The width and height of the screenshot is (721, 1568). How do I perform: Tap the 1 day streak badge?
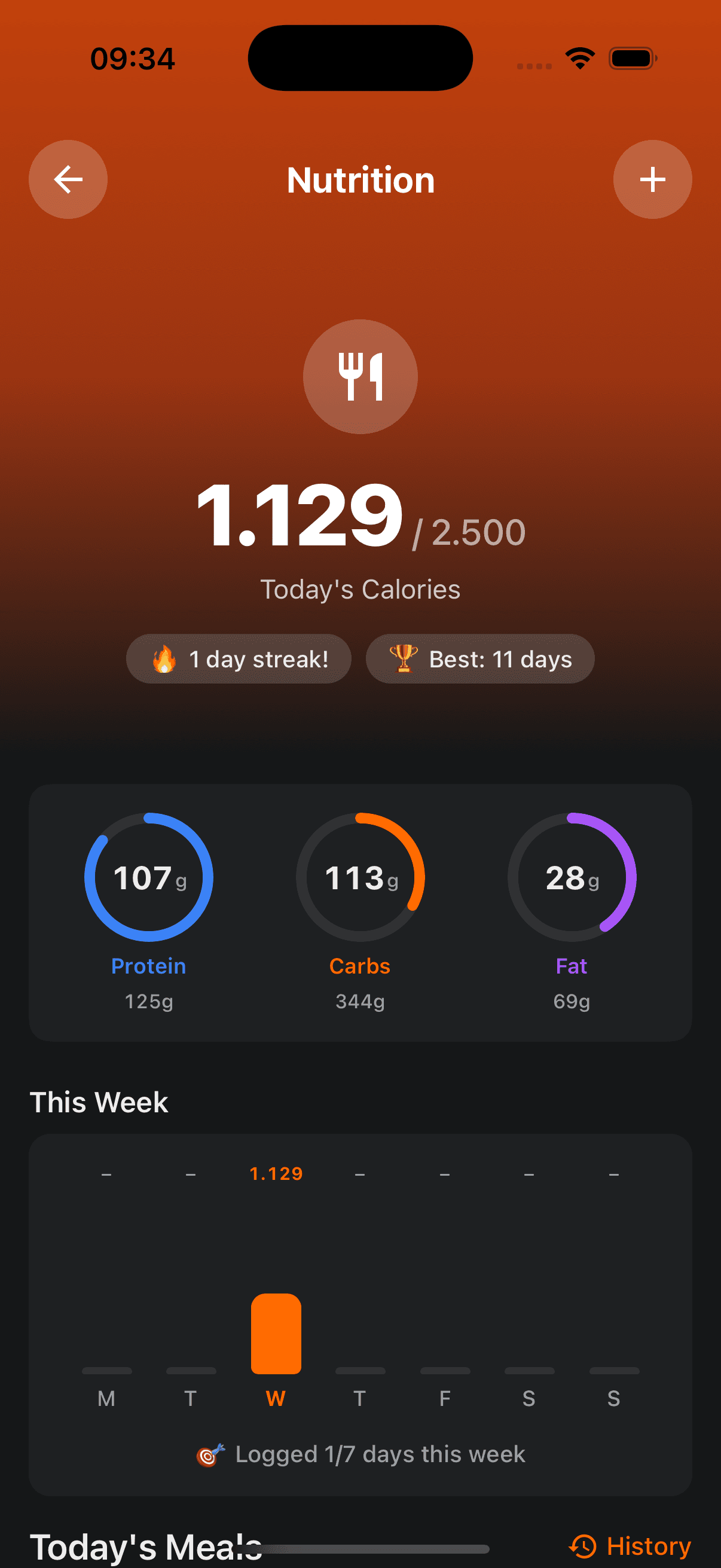point(239,658)
